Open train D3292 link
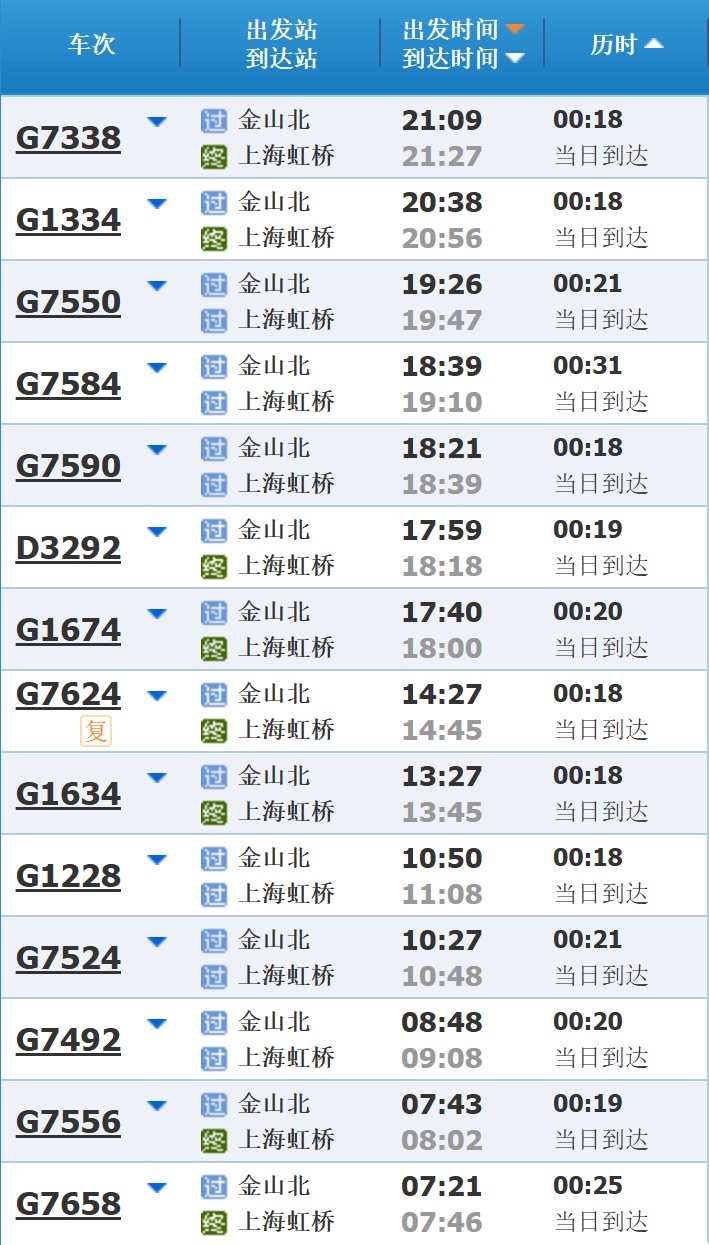This screenshot has height=1245, width=709. [x=68, y=547]
